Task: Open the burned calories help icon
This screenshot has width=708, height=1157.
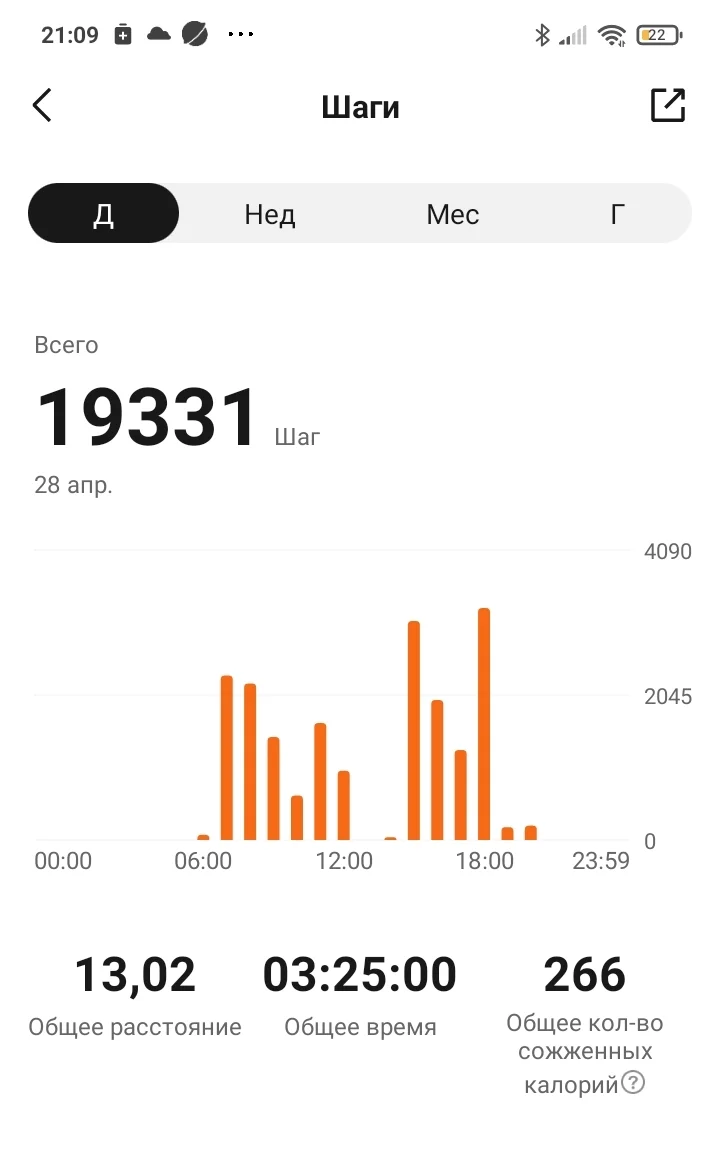Action: coord(633,1082)
